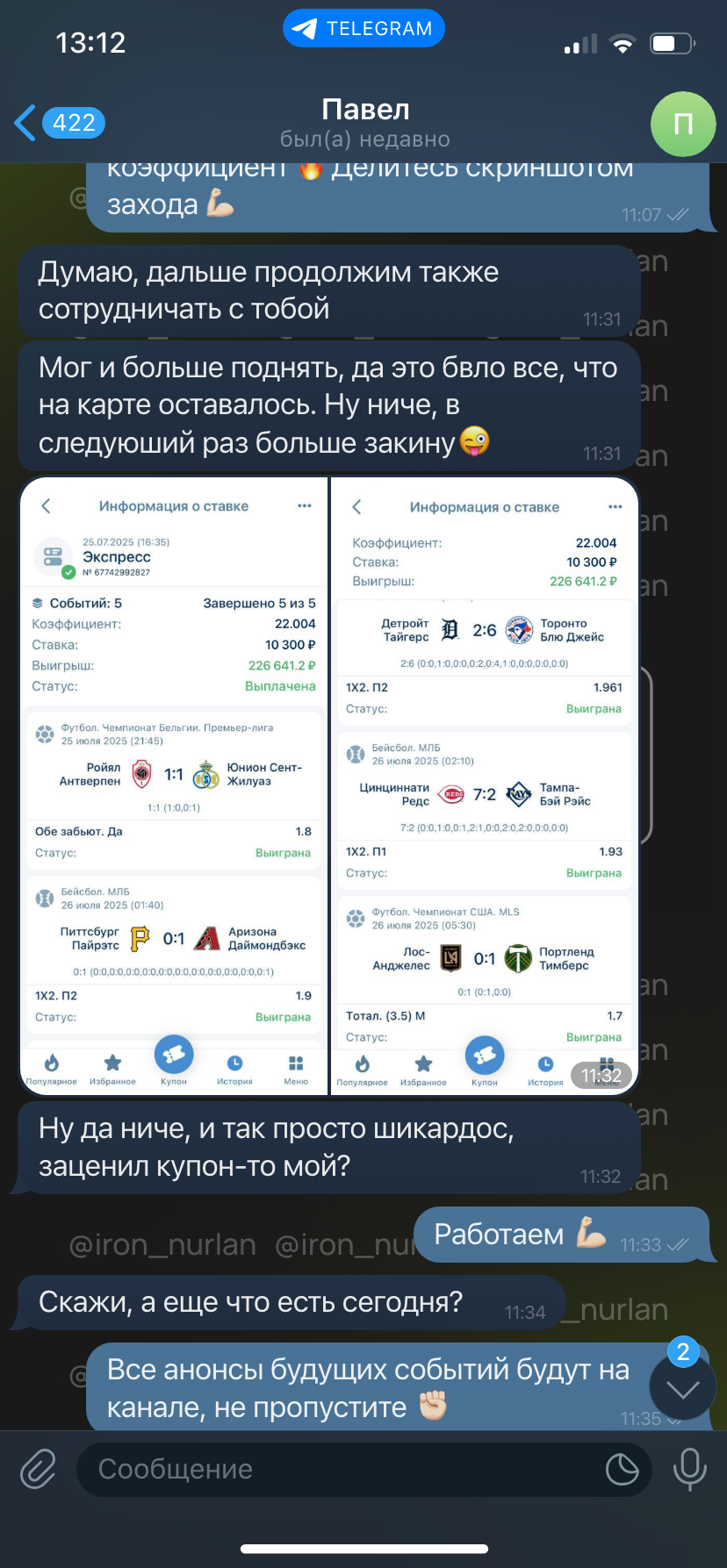Go back to the chat list
Screen dimensions: 727x1568
click(59, 123)
